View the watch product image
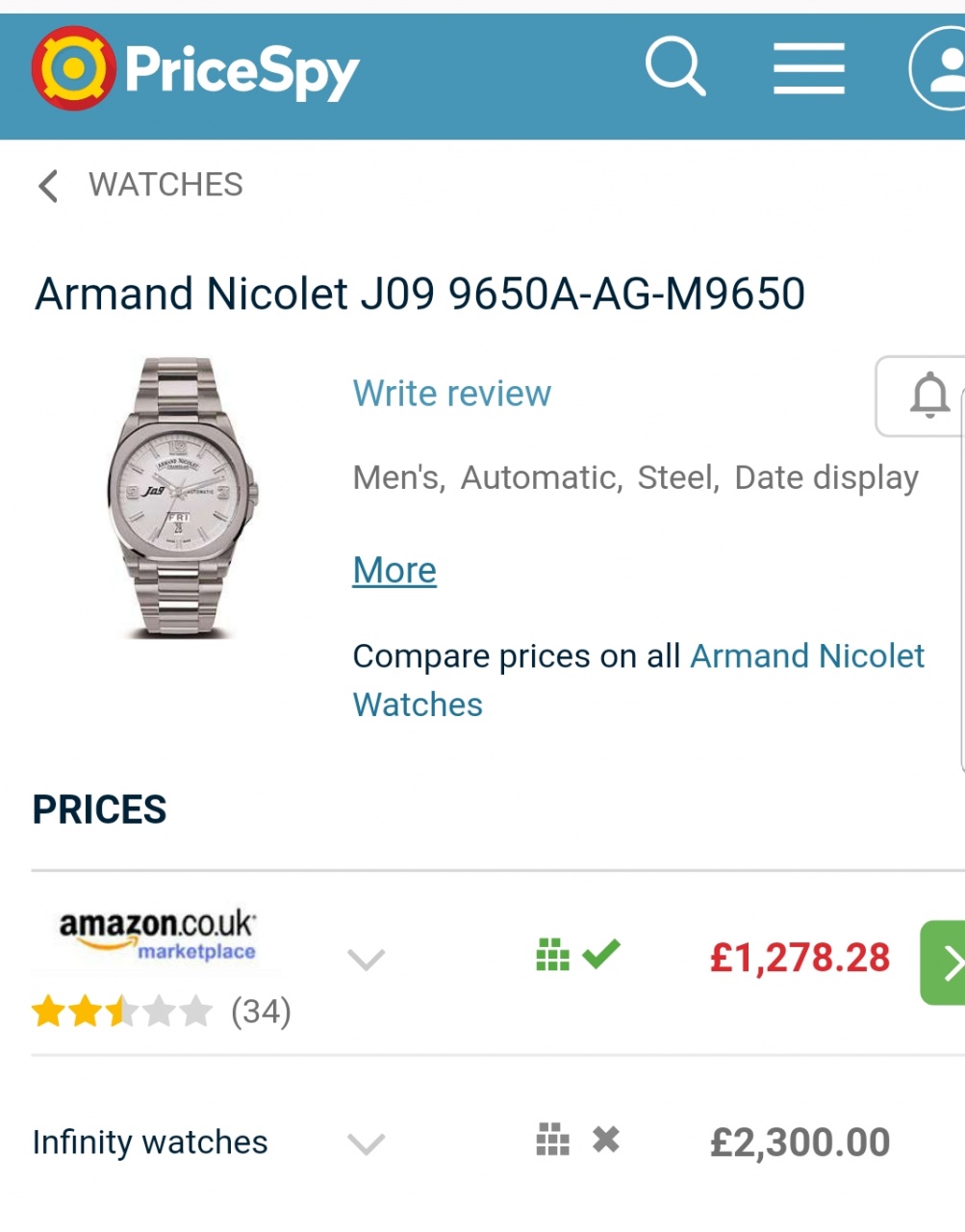The width and height of the screenshot is (965, 1232). [x=181, y=497]
